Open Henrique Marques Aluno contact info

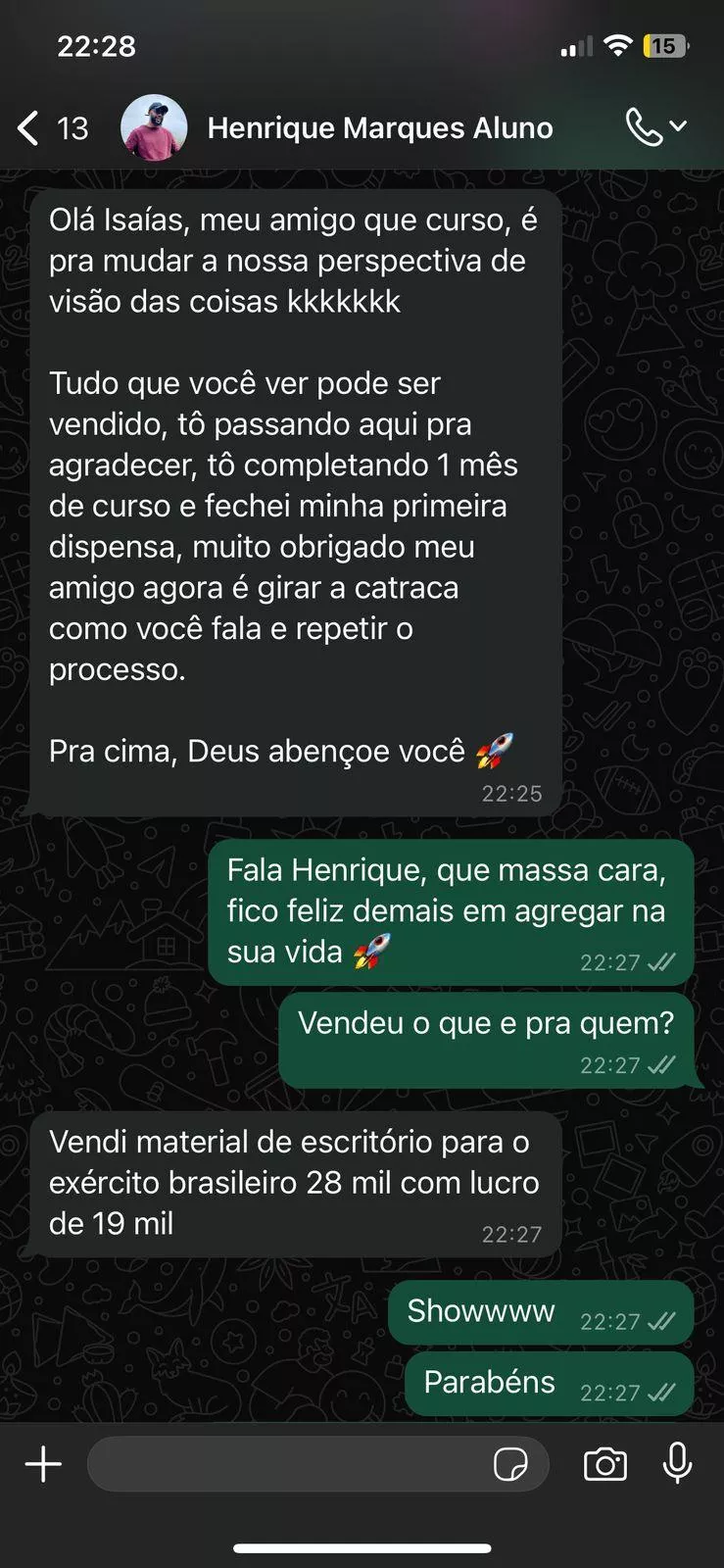(380, 128)
